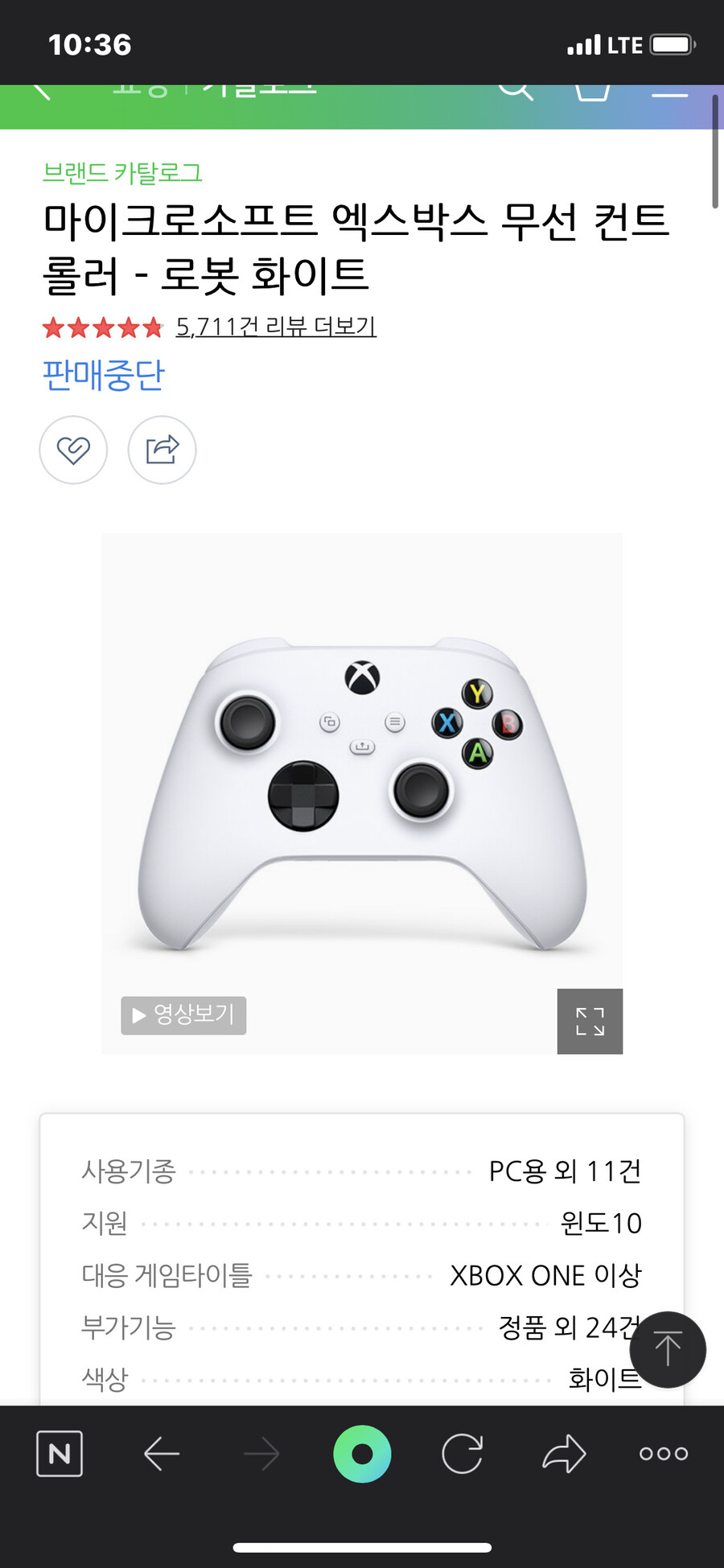Play the 영상보기 video

point(183,1015)
